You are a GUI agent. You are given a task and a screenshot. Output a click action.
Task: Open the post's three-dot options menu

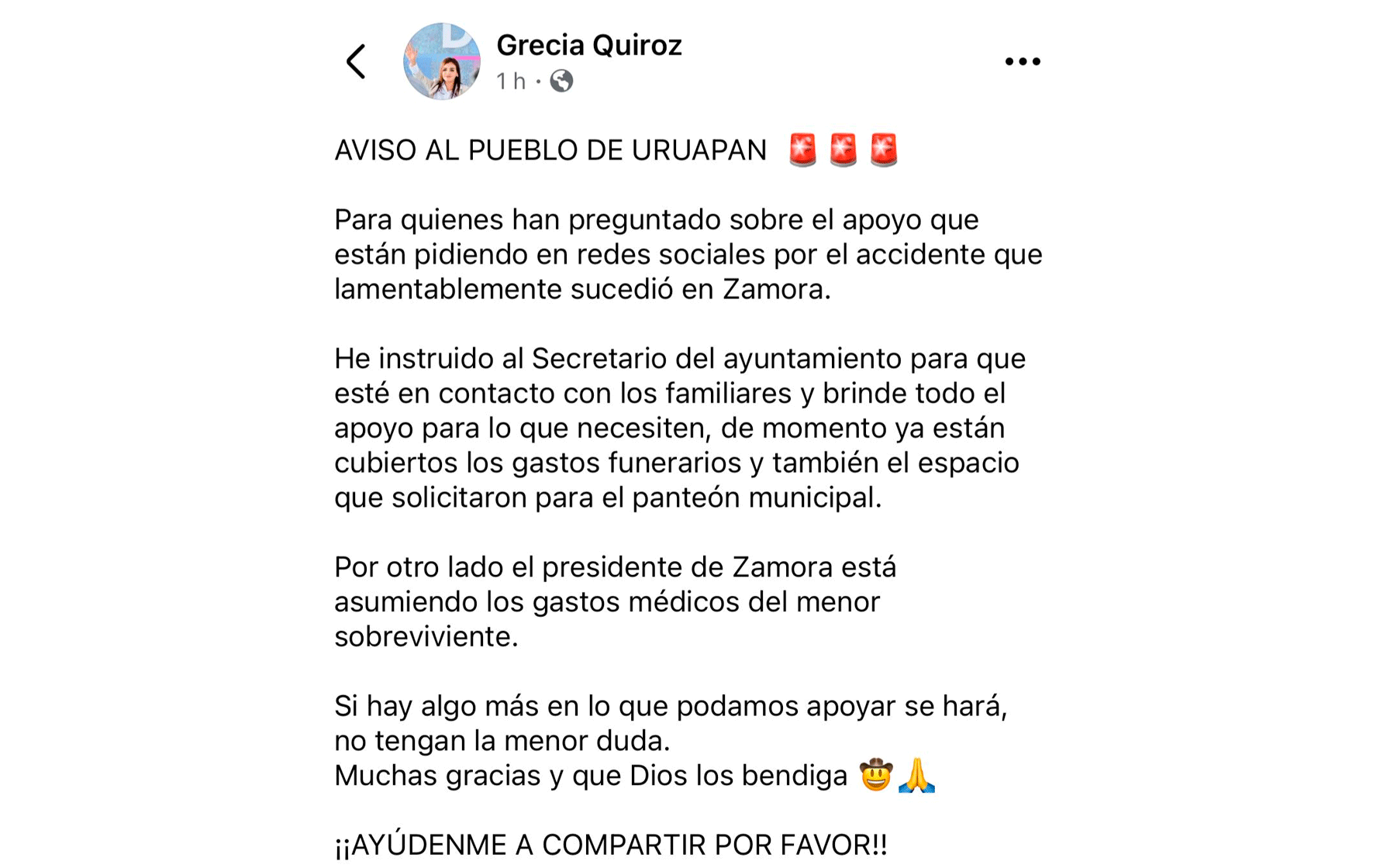1022,61
